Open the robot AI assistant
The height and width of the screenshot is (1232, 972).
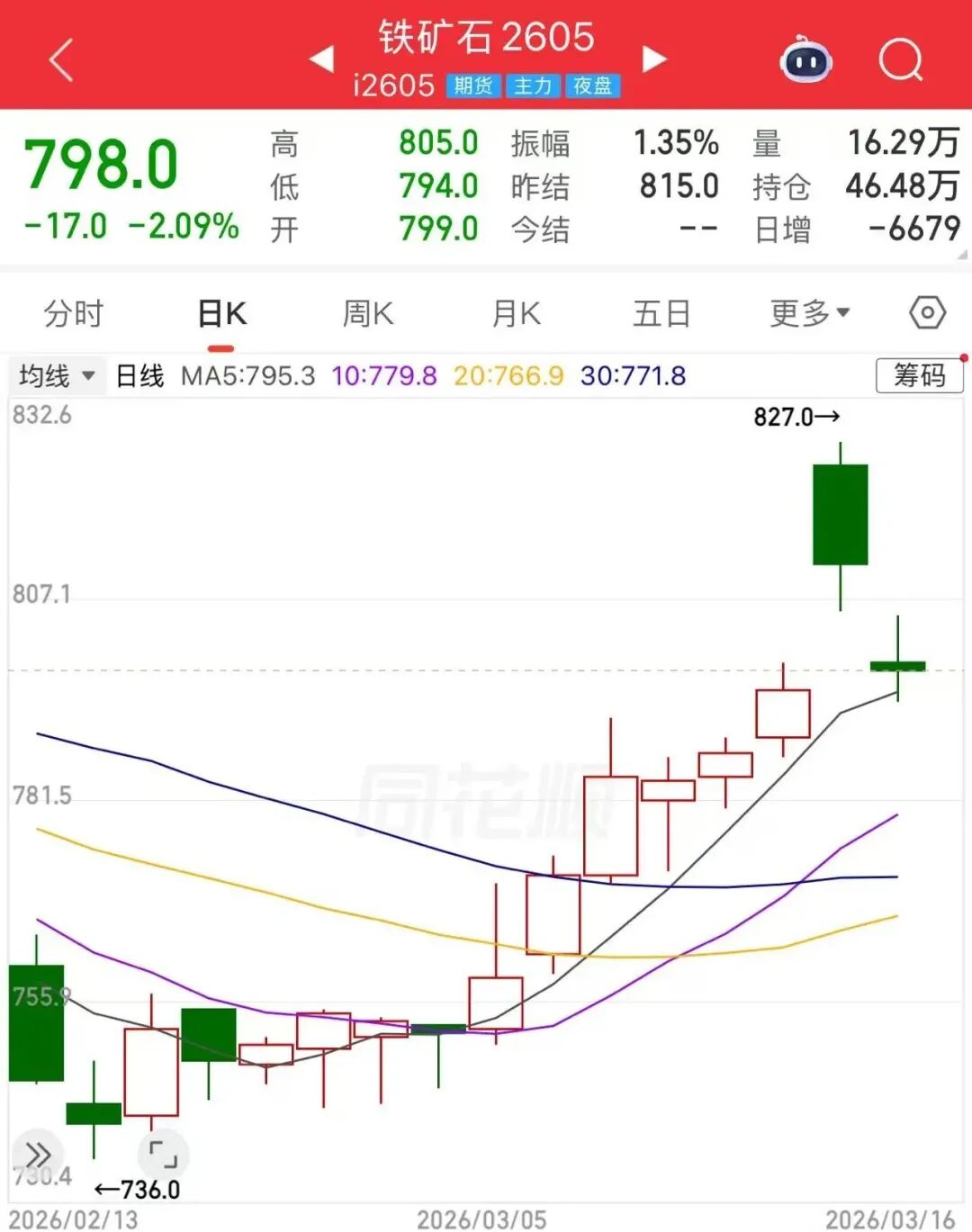[x=805, y=60]
